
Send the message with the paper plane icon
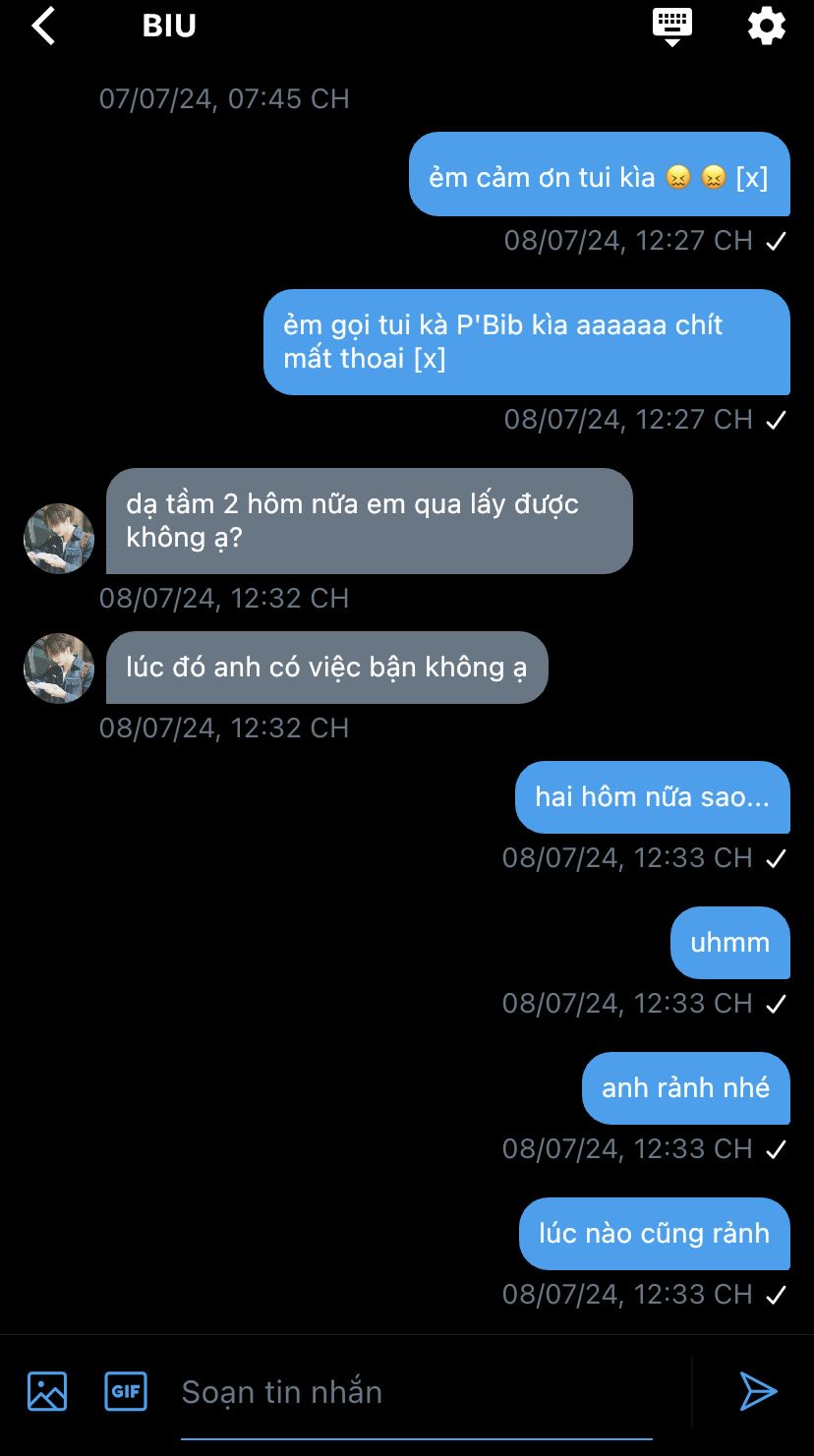point(759,1391)
